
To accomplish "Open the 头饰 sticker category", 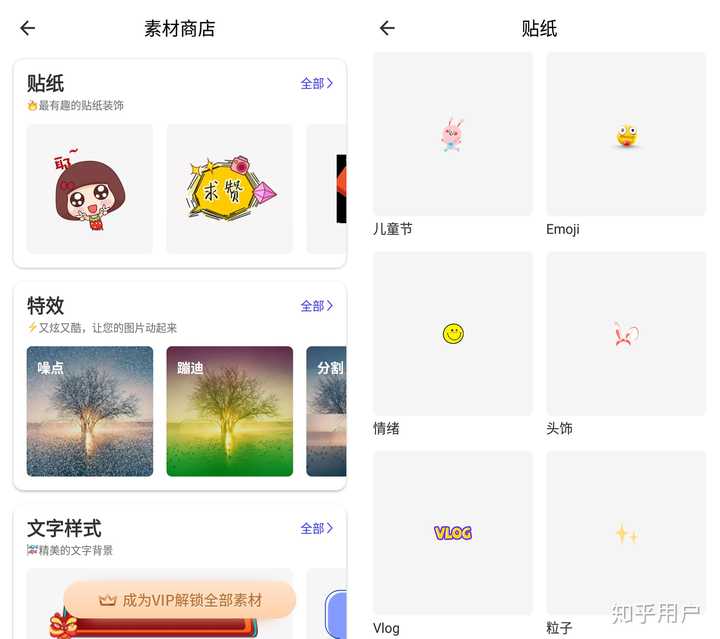I will point(626,333).
